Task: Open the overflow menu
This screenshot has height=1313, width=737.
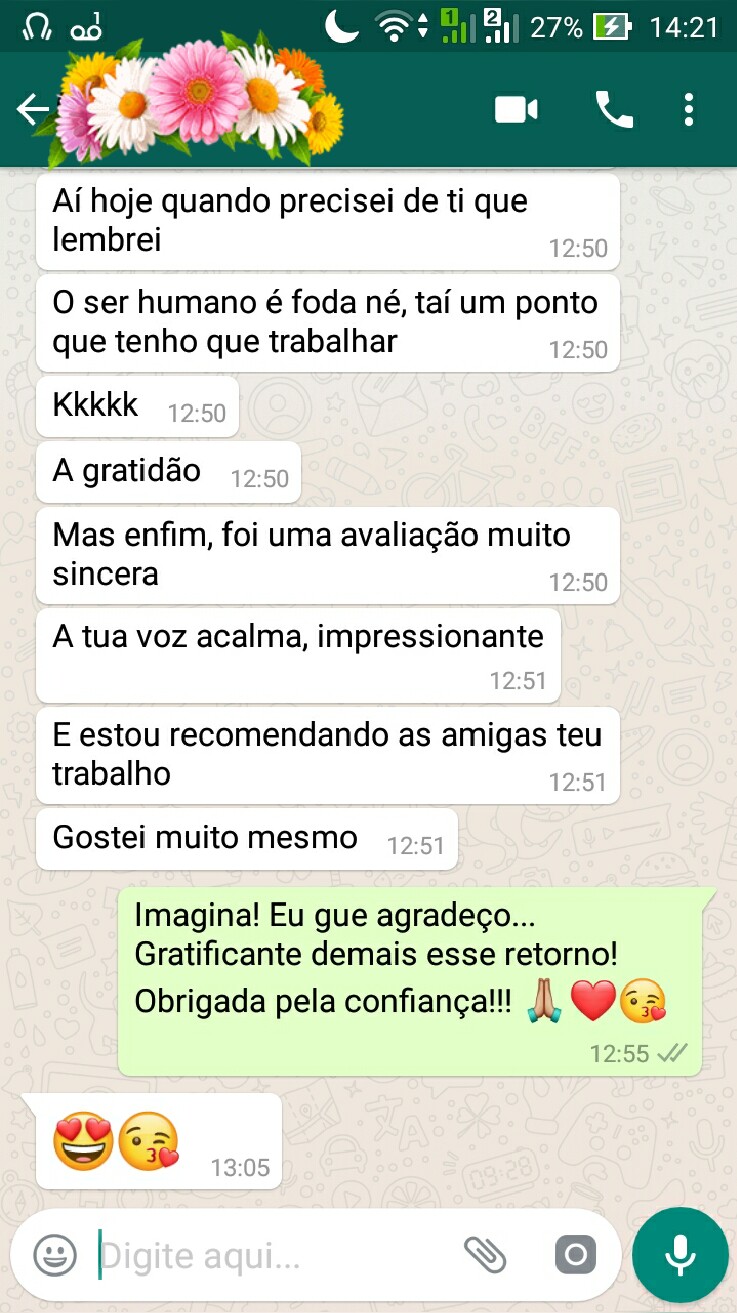Action: pyautogui.click(x=689, y=109)
